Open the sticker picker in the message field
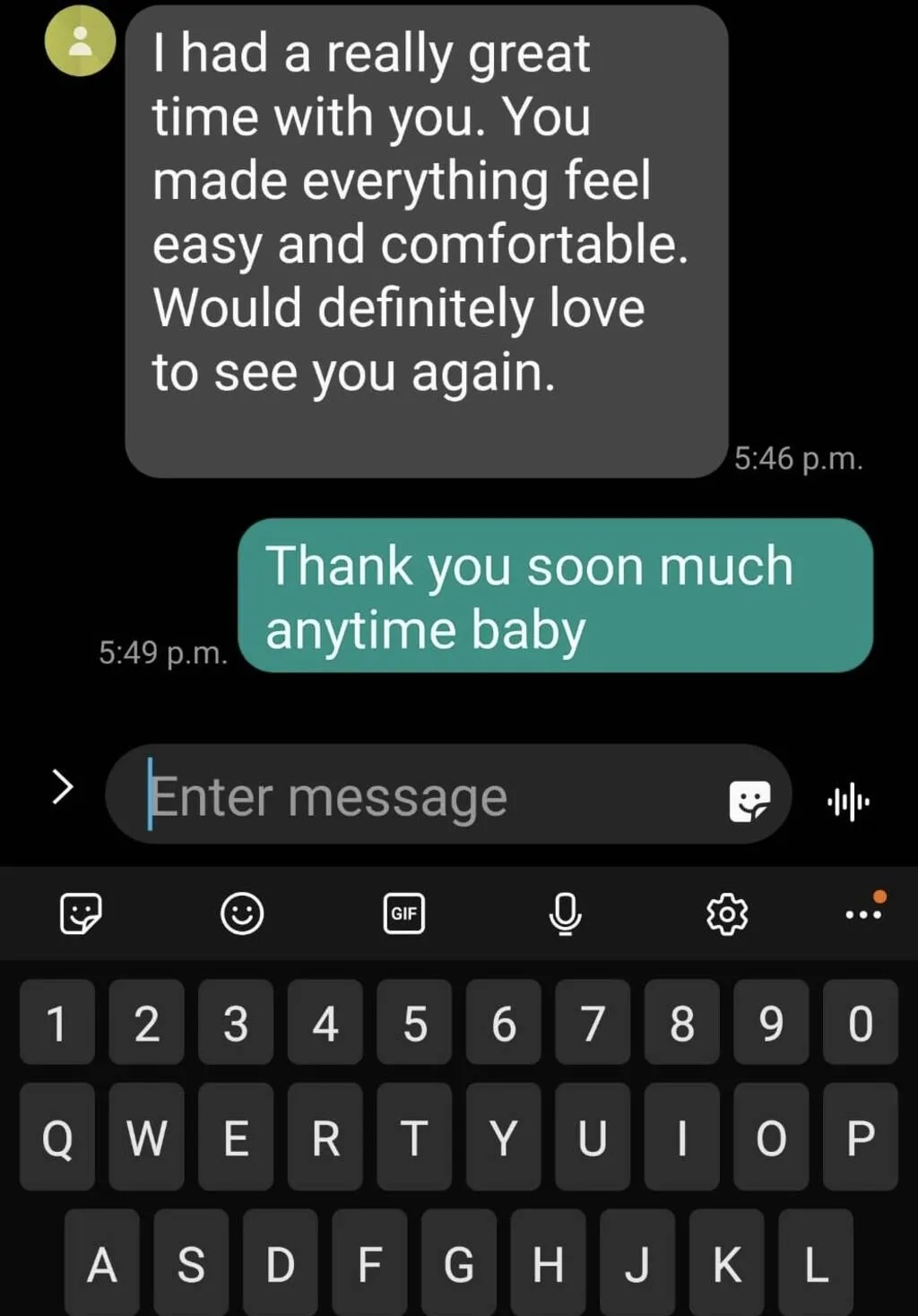This screenshot has width=918, height=1316. pos(749,800)
